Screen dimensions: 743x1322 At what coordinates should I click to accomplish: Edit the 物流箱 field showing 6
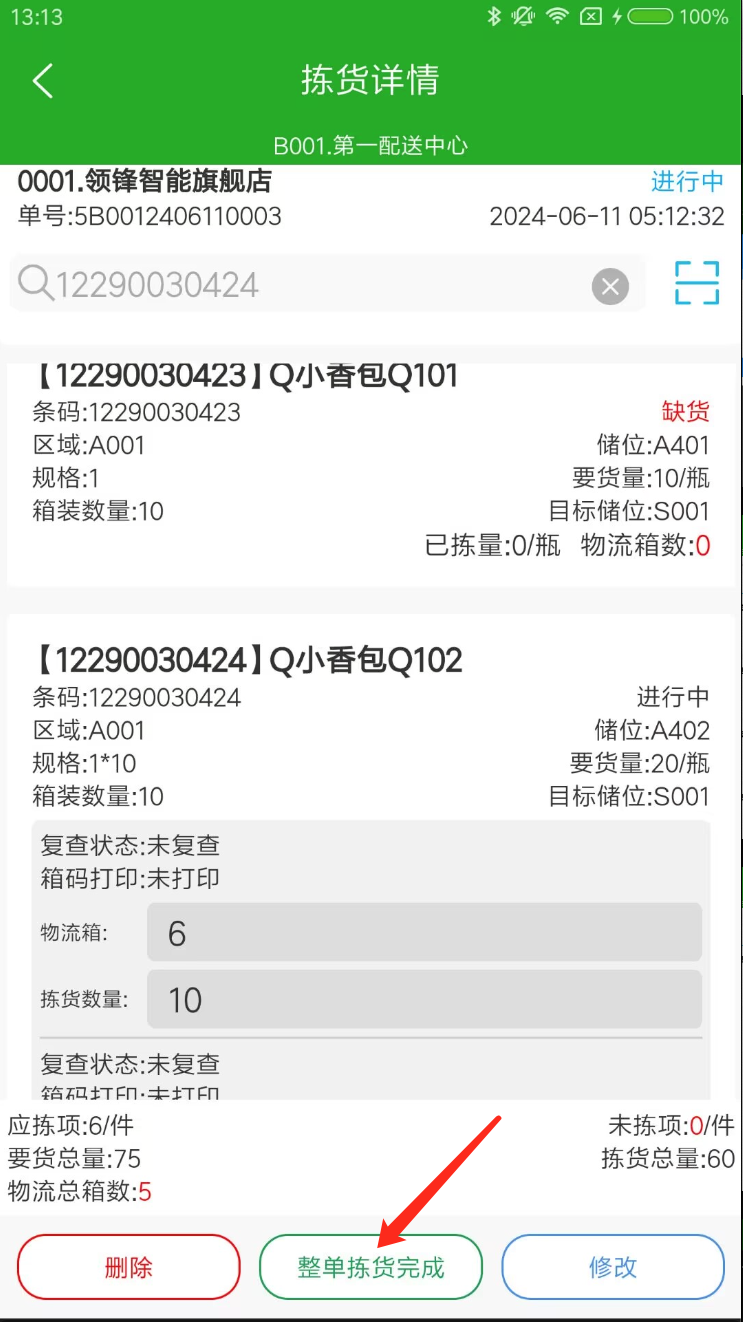[424, 933]
